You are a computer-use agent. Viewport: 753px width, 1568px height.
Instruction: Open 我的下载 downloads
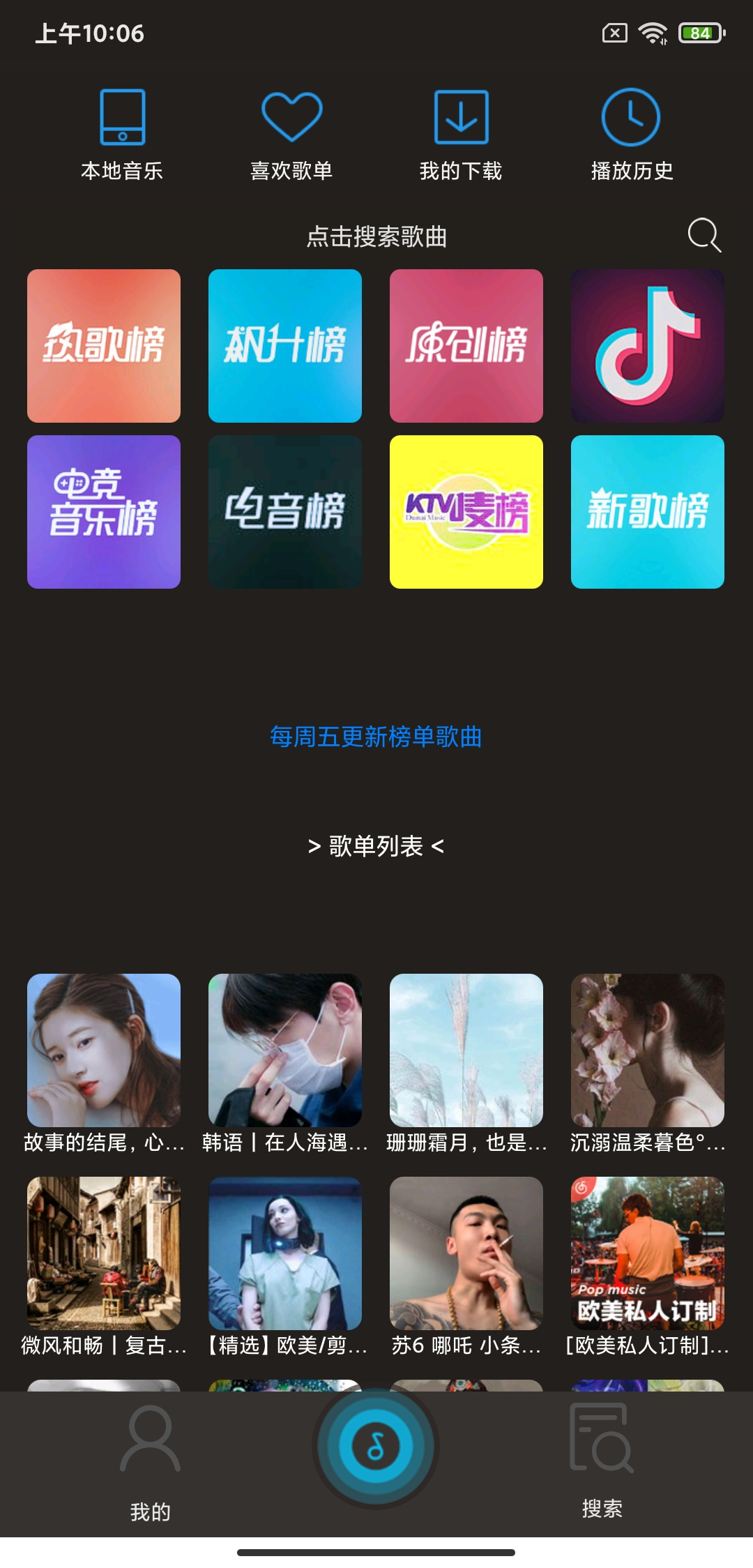(x=461, y=134)
